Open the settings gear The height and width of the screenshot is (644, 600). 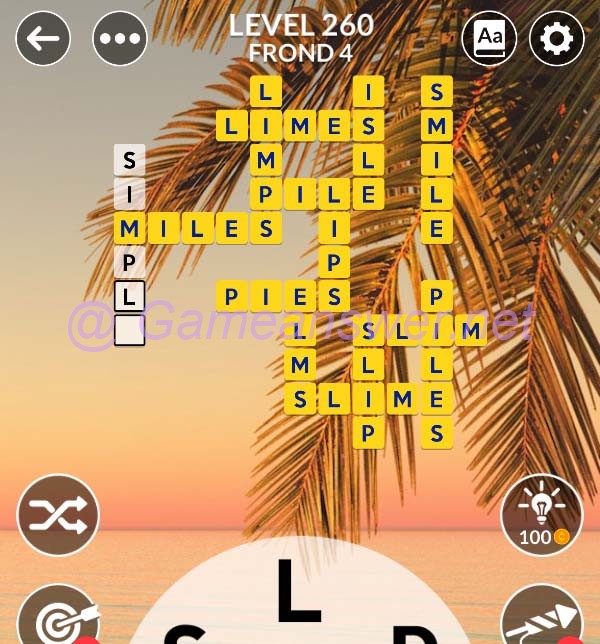[x=557, y=39]
